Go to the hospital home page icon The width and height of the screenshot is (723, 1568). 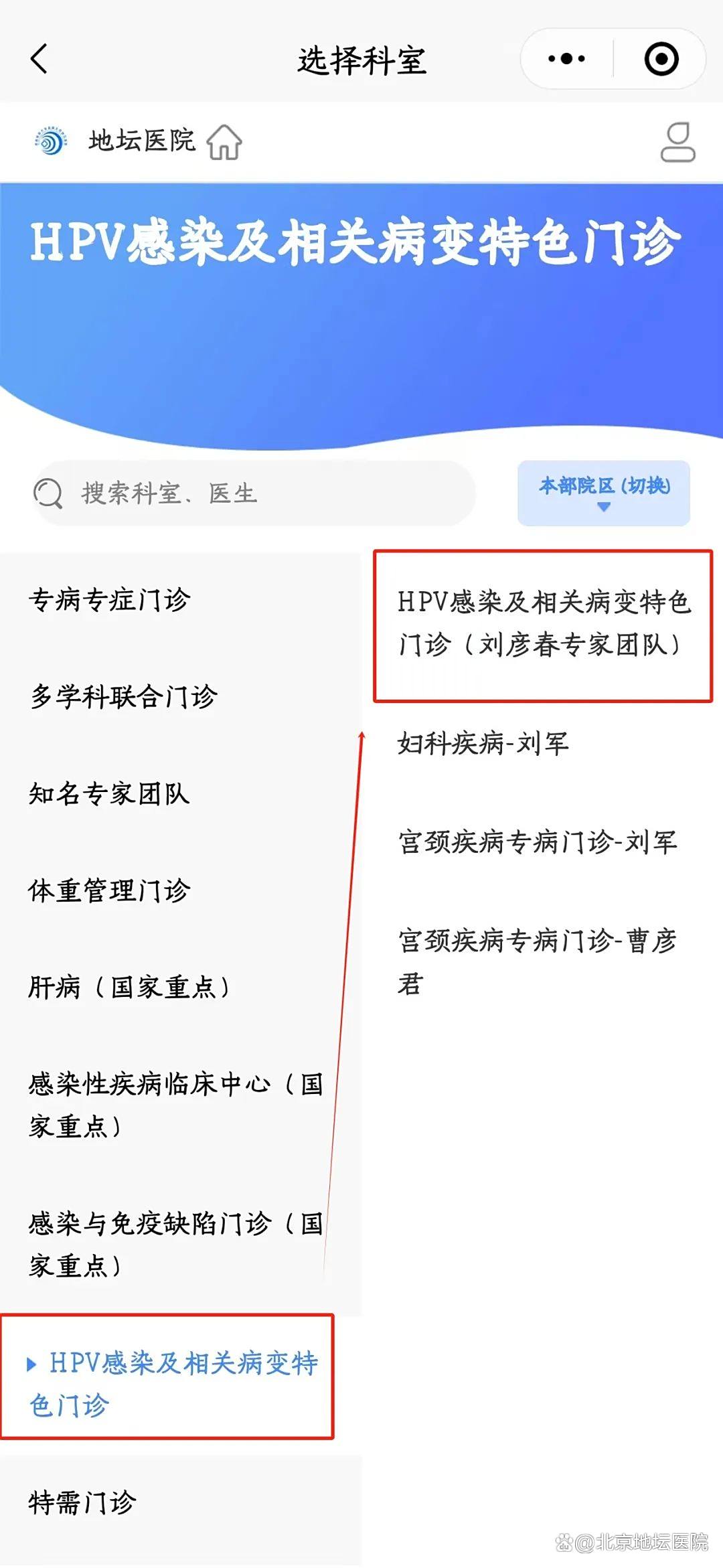tap(224, 142)
